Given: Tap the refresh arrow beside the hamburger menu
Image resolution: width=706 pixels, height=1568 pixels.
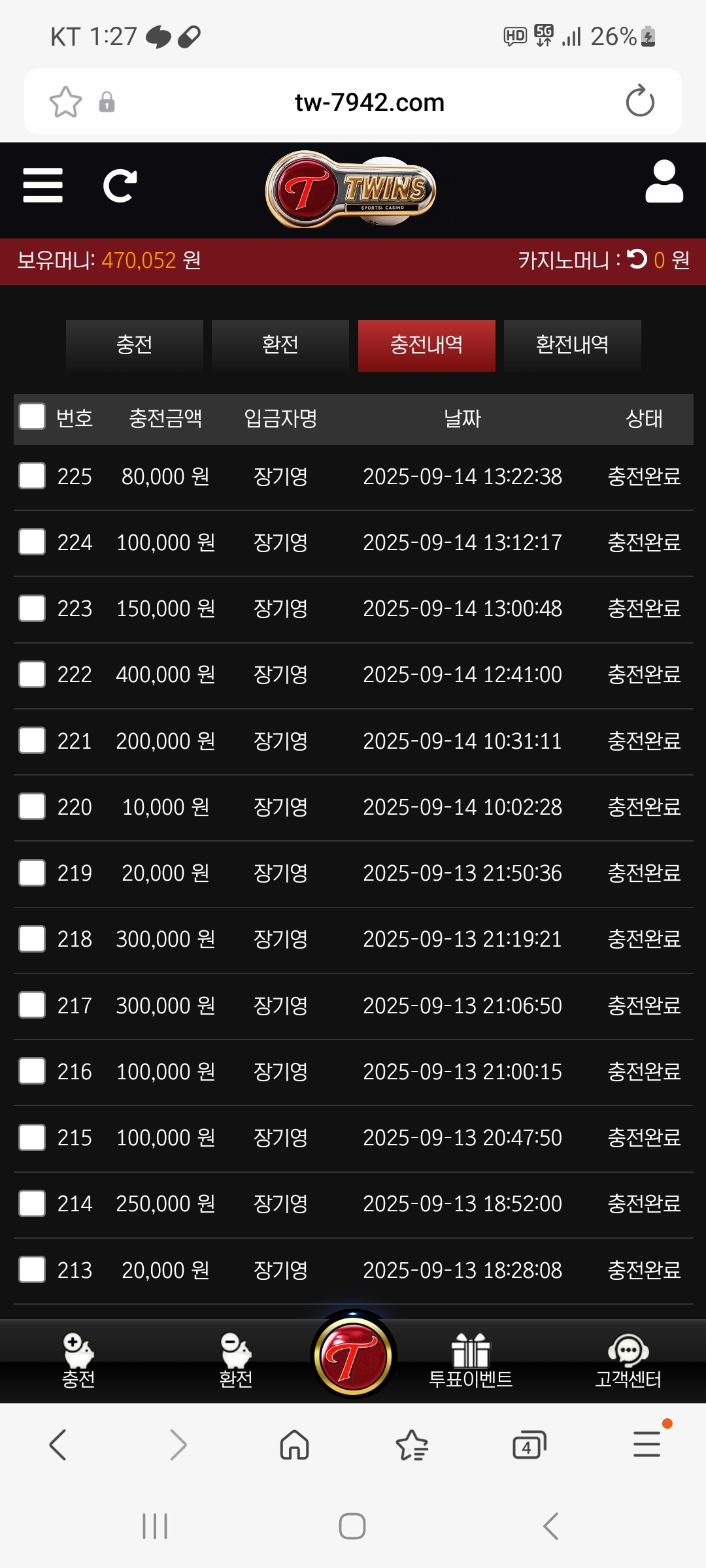Looking at the screenshot, I should point(120,186).
